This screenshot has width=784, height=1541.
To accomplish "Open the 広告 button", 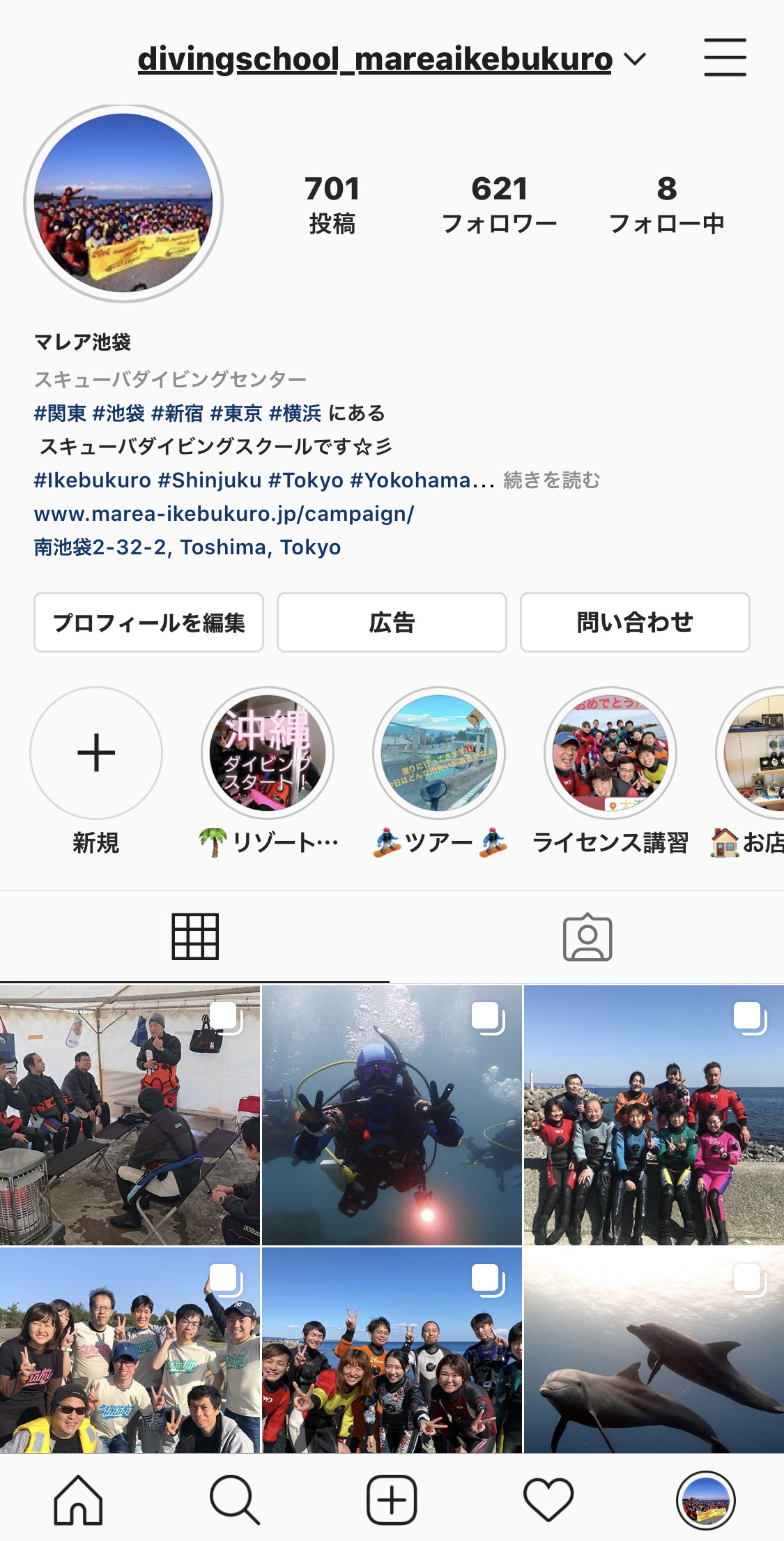I will pos(392,623).
